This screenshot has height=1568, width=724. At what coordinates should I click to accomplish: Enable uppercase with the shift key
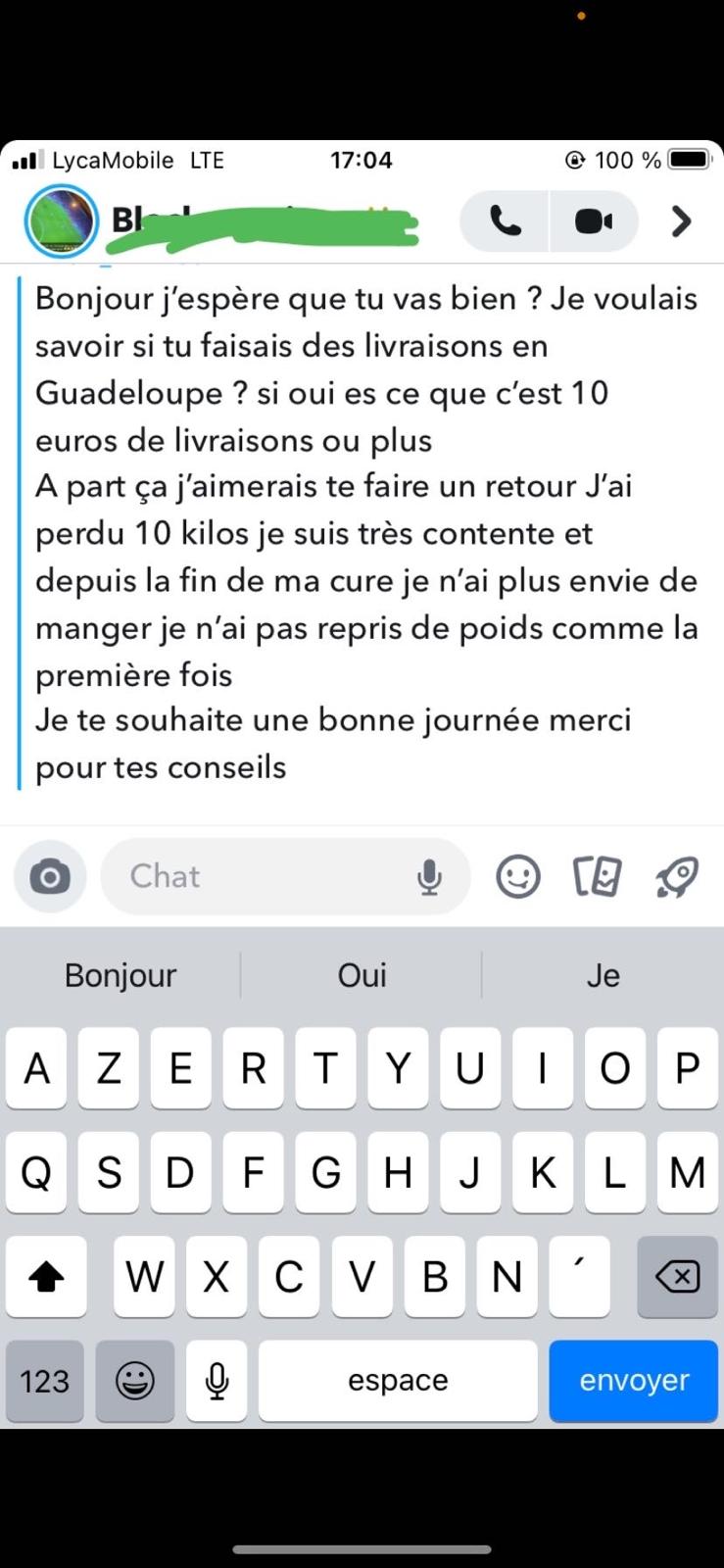point(46,1277)
